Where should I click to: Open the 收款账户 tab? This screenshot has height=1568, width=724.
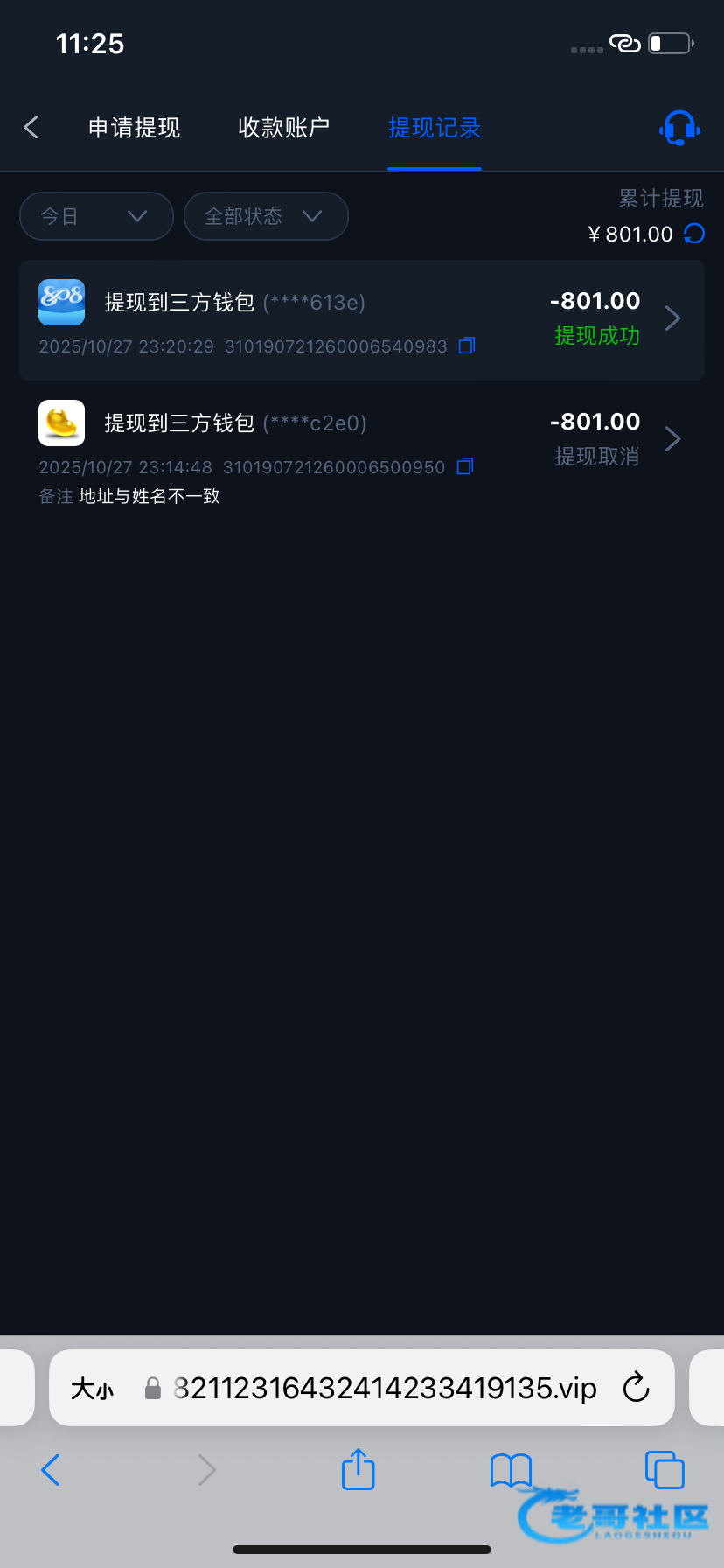[x=283, y=128]
